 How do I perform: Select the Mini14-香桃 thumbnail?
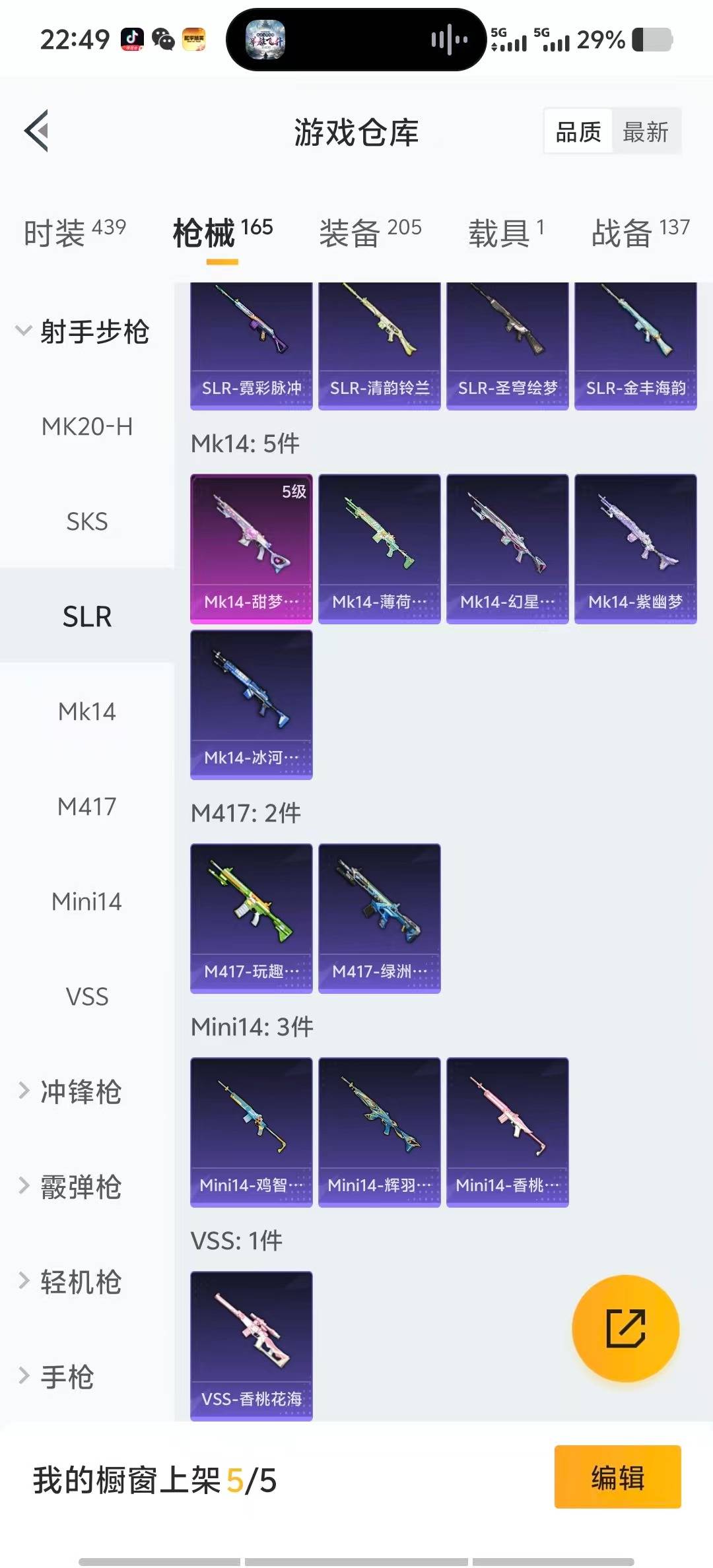507,1130
